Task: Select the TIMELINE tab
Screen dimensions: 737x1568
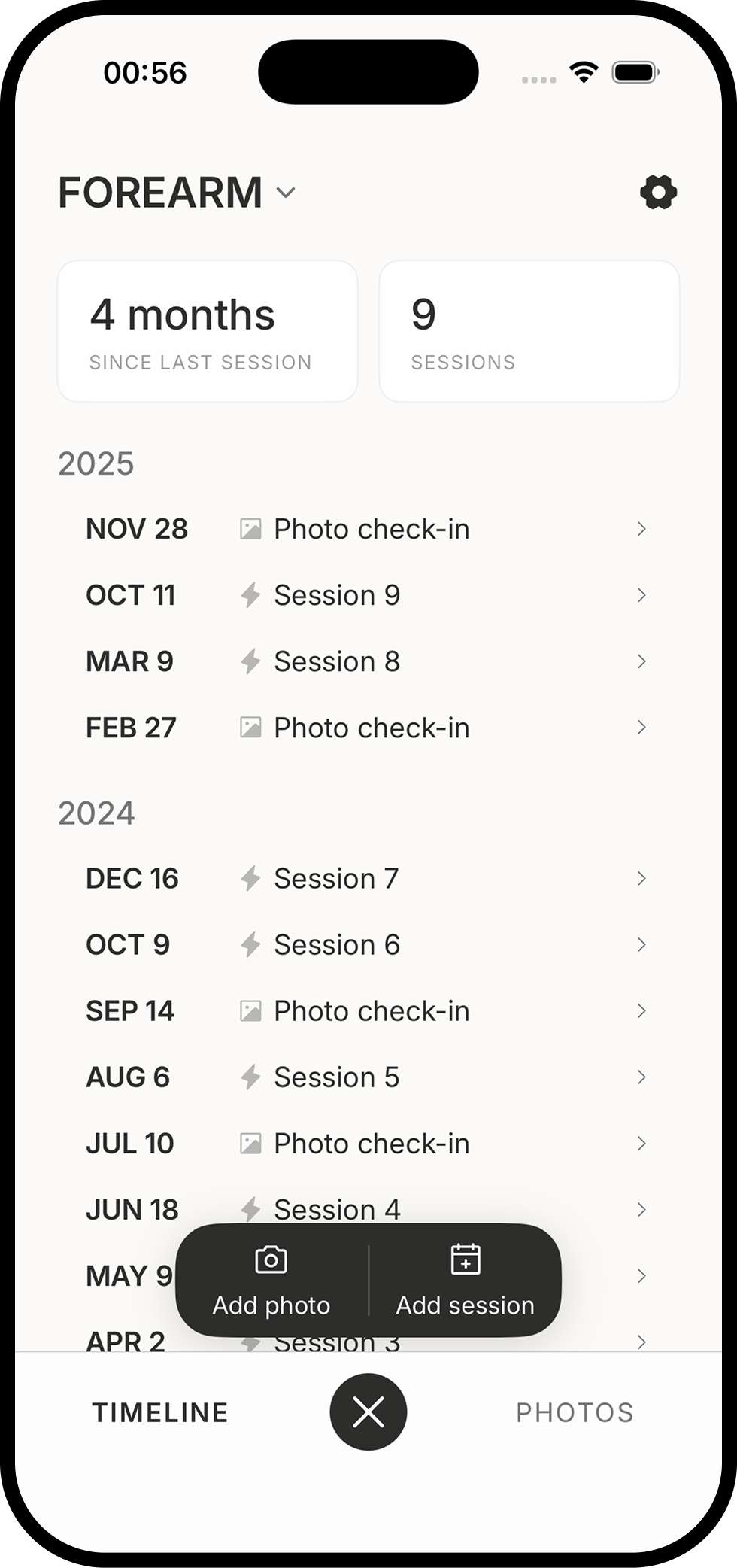Action: 160,1412
